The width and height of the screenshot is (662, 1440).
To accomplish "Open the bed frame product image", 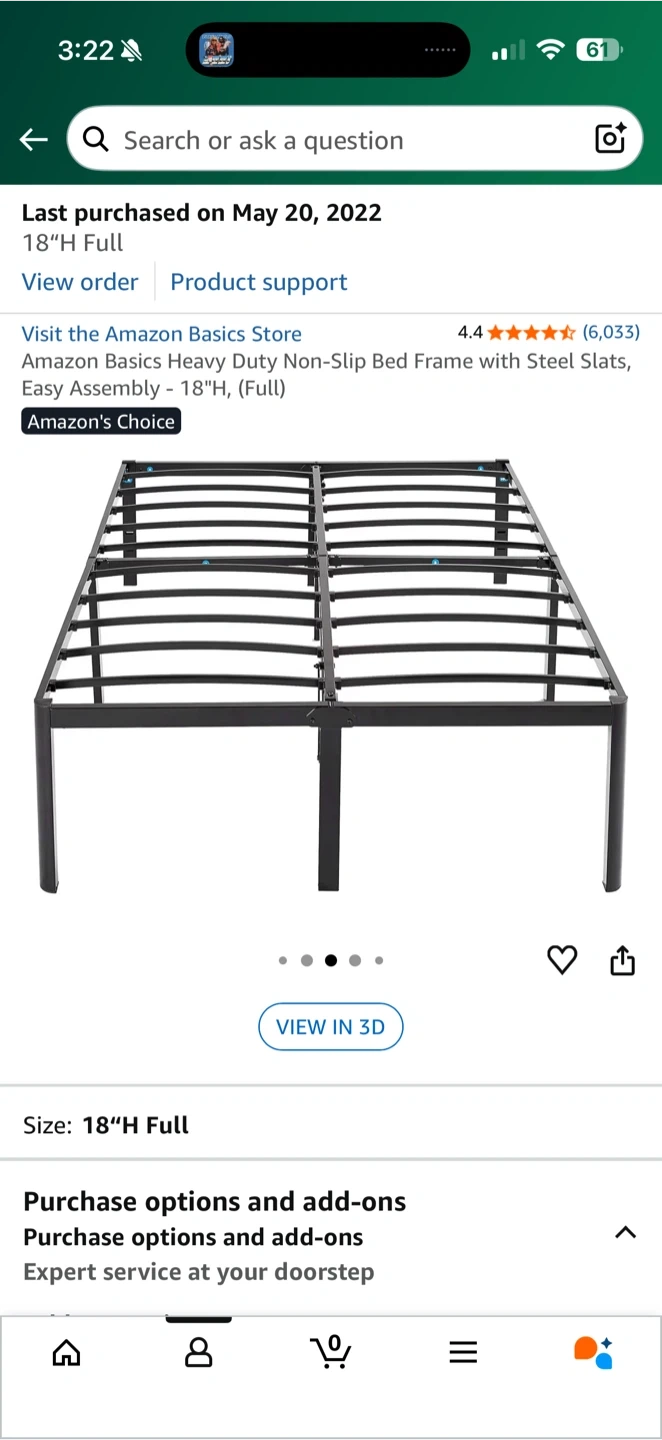I will [330, 675].
